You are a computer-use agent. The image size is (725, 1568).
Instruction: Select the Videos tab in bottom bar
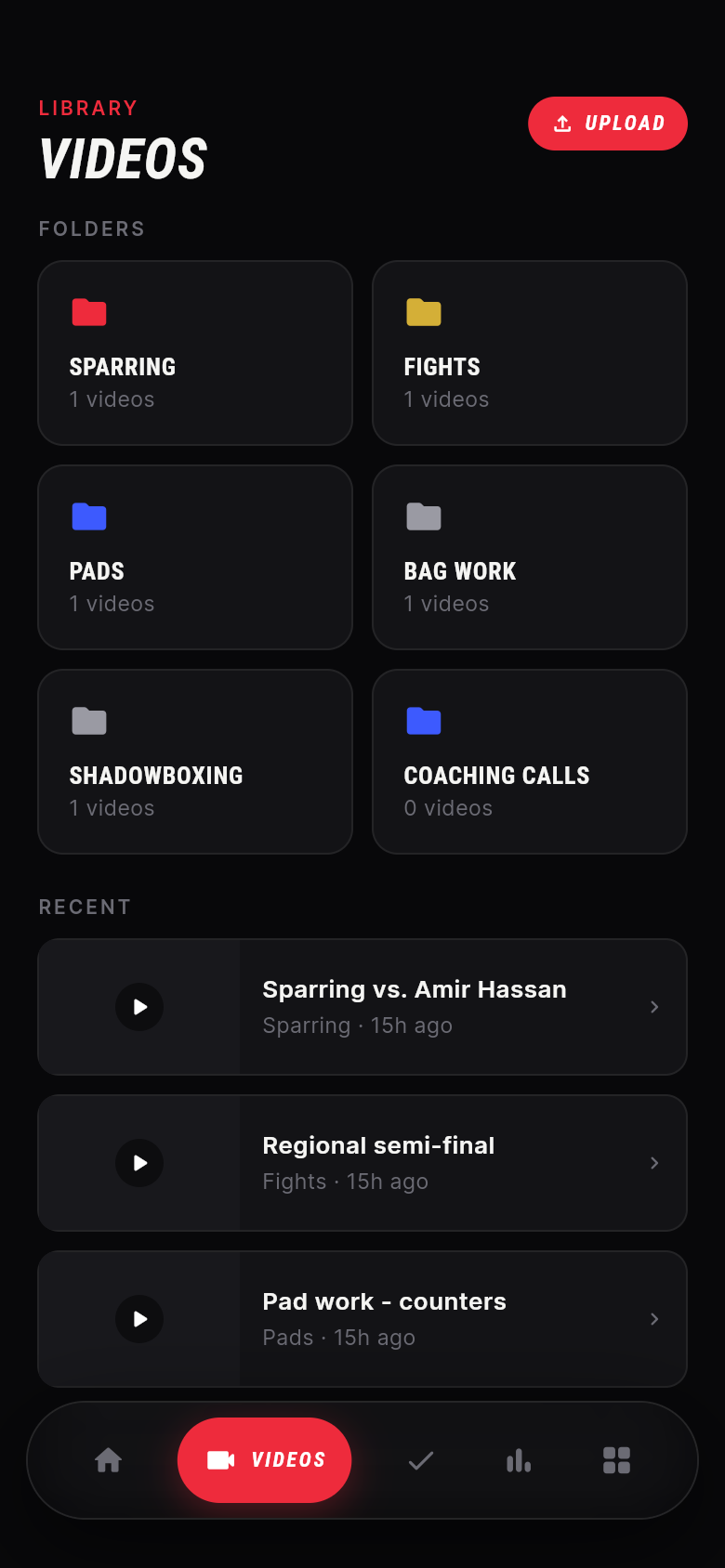(x=265, y=1460)
